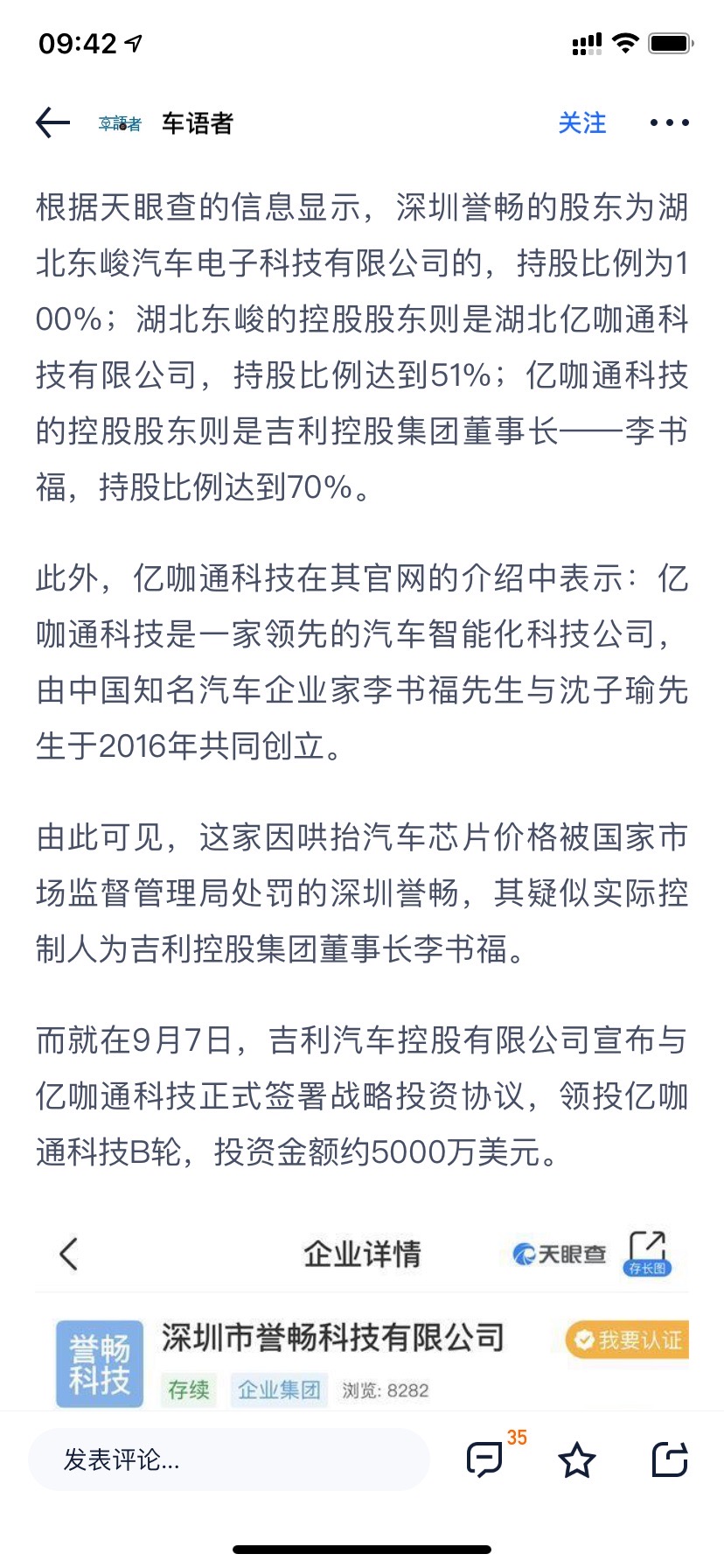Tap the 发表评论 comment input field

[x=227, y=1459]
